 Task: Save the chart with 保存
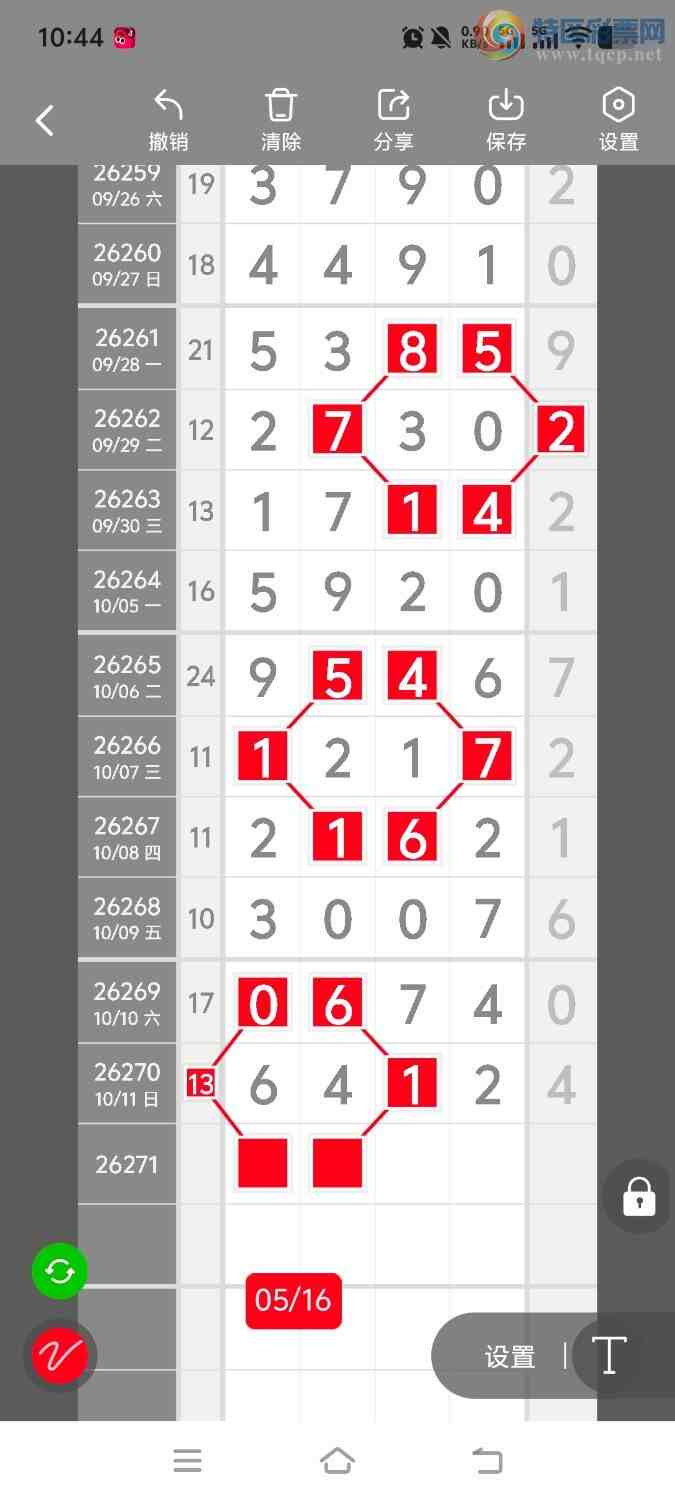506,121
